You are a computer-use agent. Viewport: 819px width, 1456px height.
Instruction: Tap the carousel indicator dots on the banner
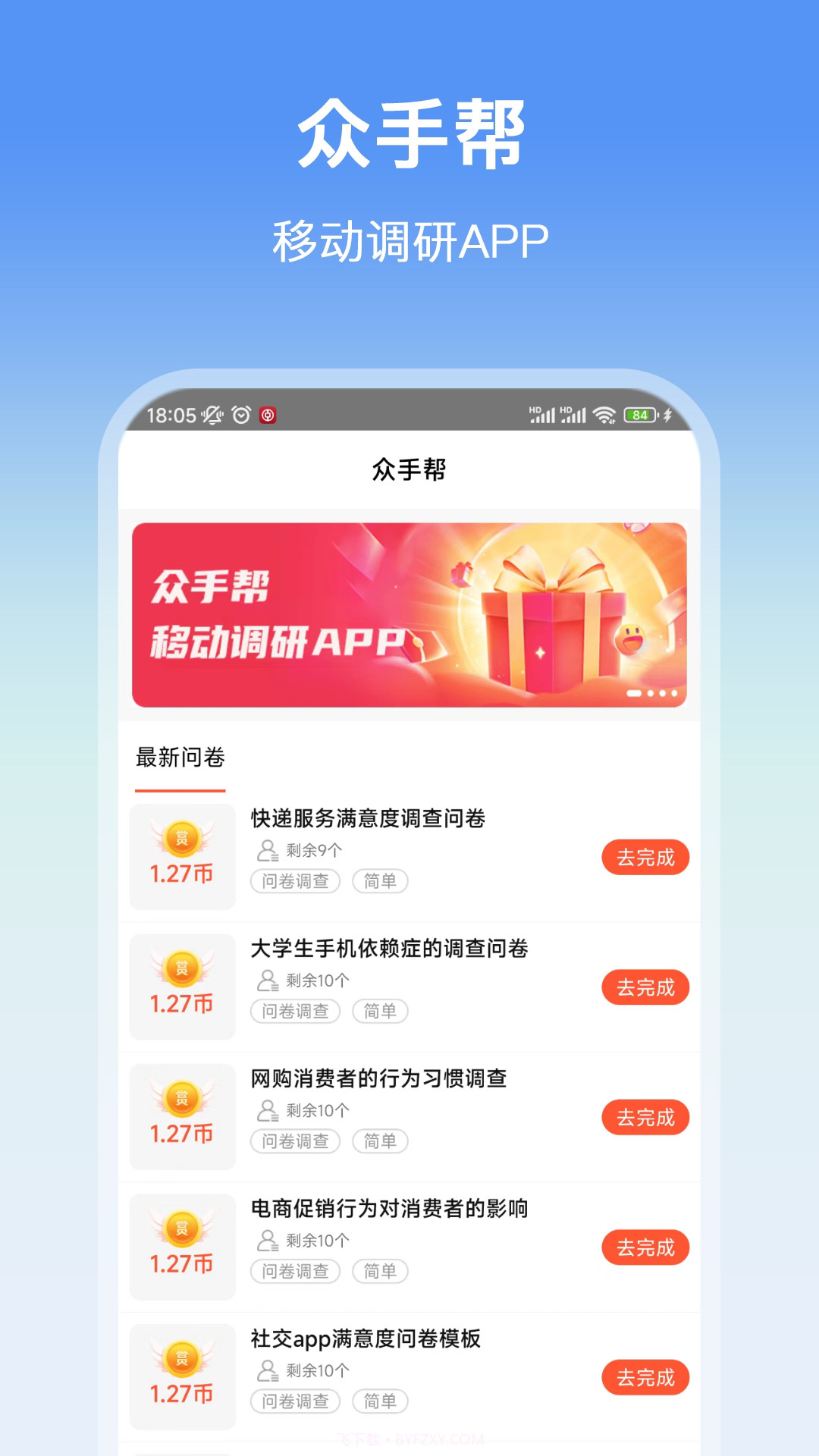pos(651,692)
